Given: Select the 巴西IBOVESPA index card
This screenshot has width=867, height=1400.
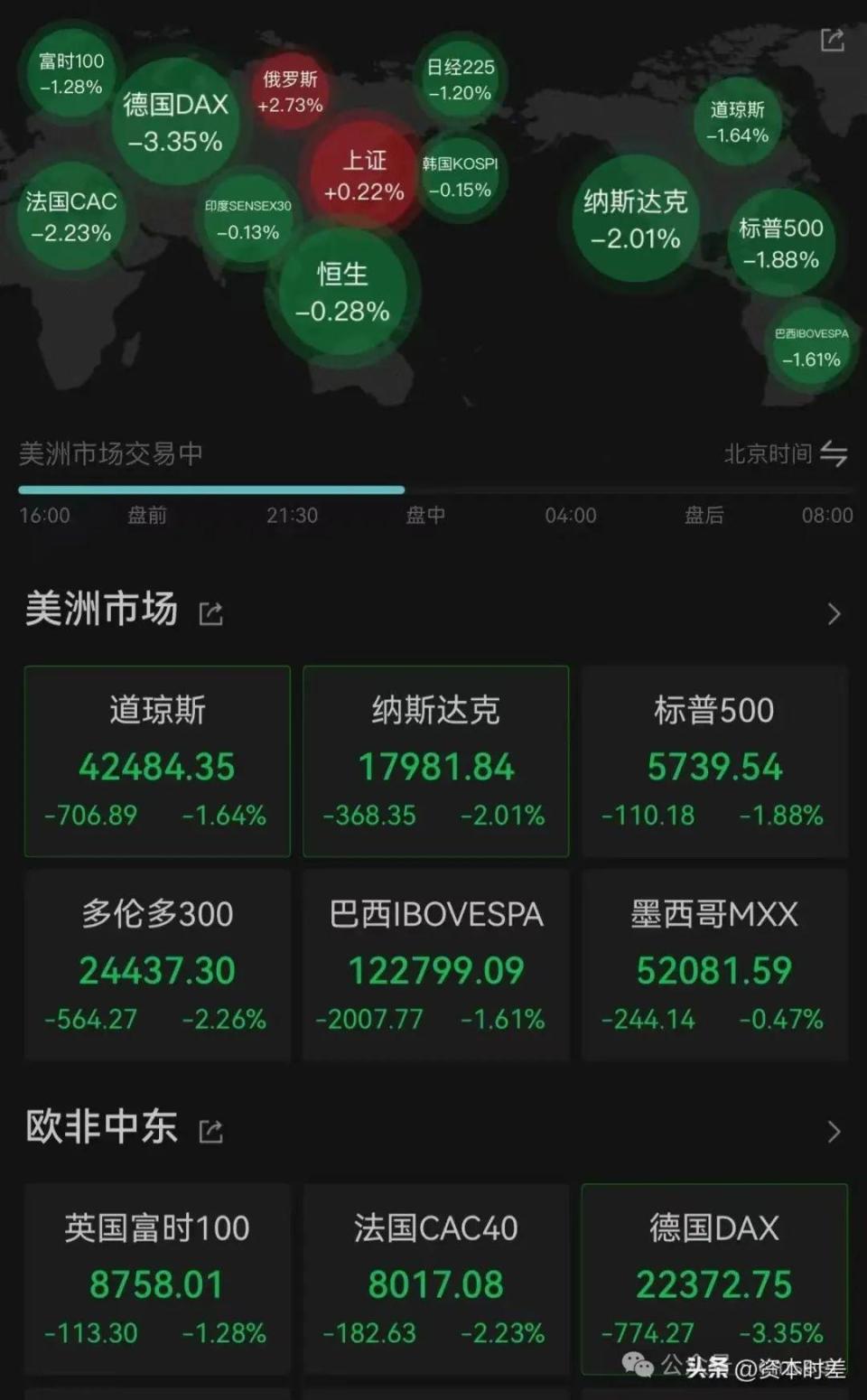Looking at the screenshot, I should click(x=435, y=965).
